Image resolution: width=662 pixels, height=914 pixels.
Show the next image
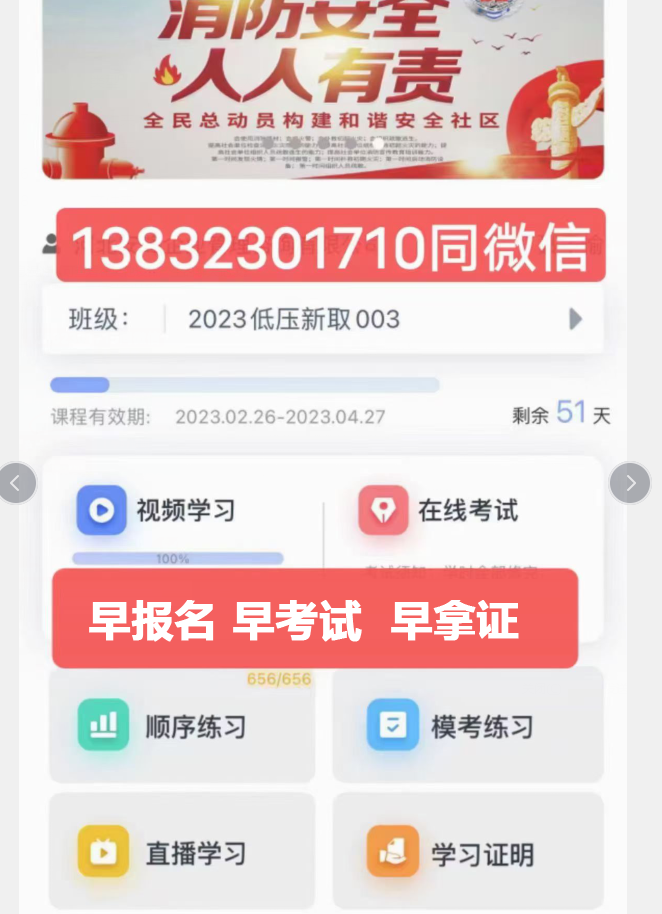(630, 483)
